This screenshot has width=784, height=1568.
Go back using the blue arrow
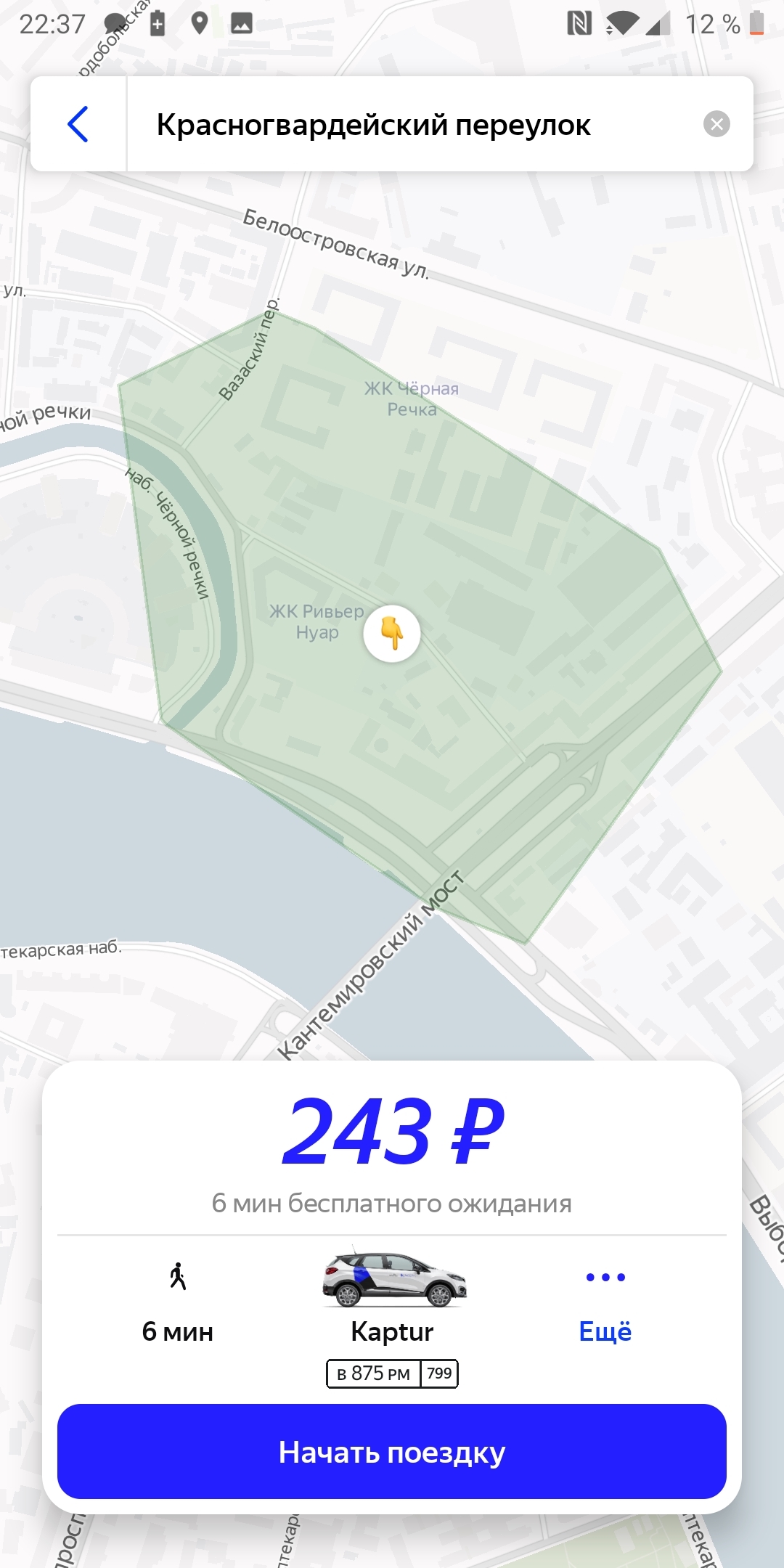pos(78,124)
